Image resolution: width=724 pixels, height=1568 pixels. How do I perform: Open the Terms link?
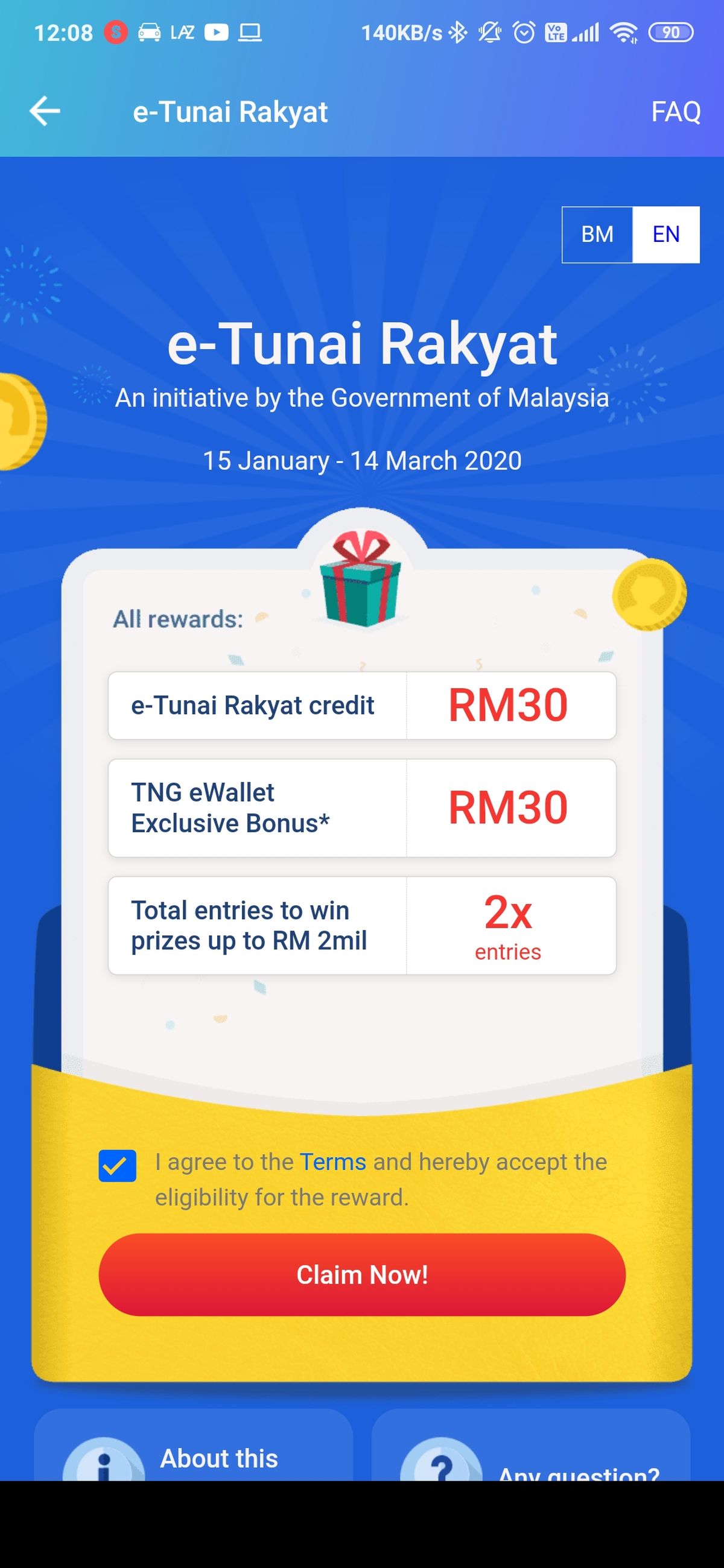coord(332,1162)
